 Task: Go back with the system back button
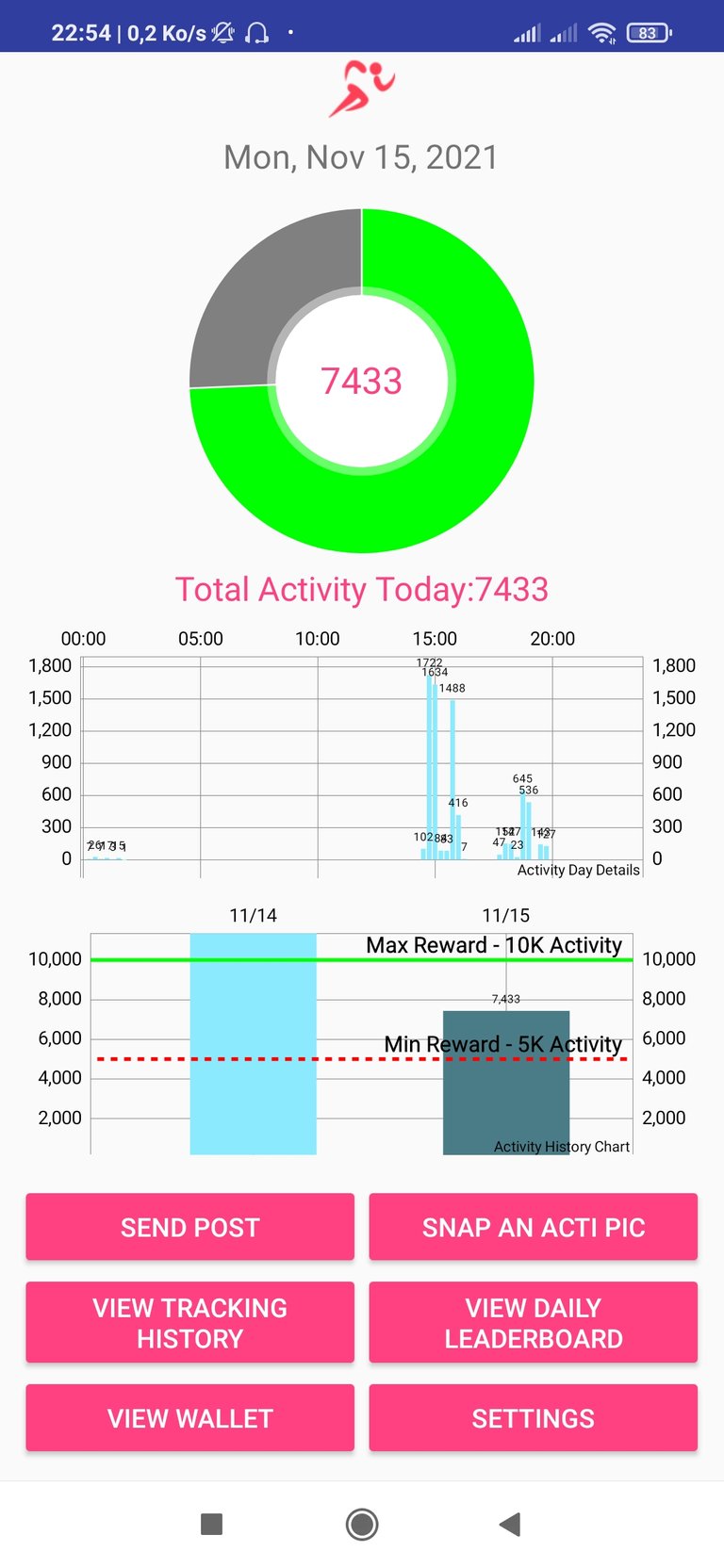coord(510,1524)
